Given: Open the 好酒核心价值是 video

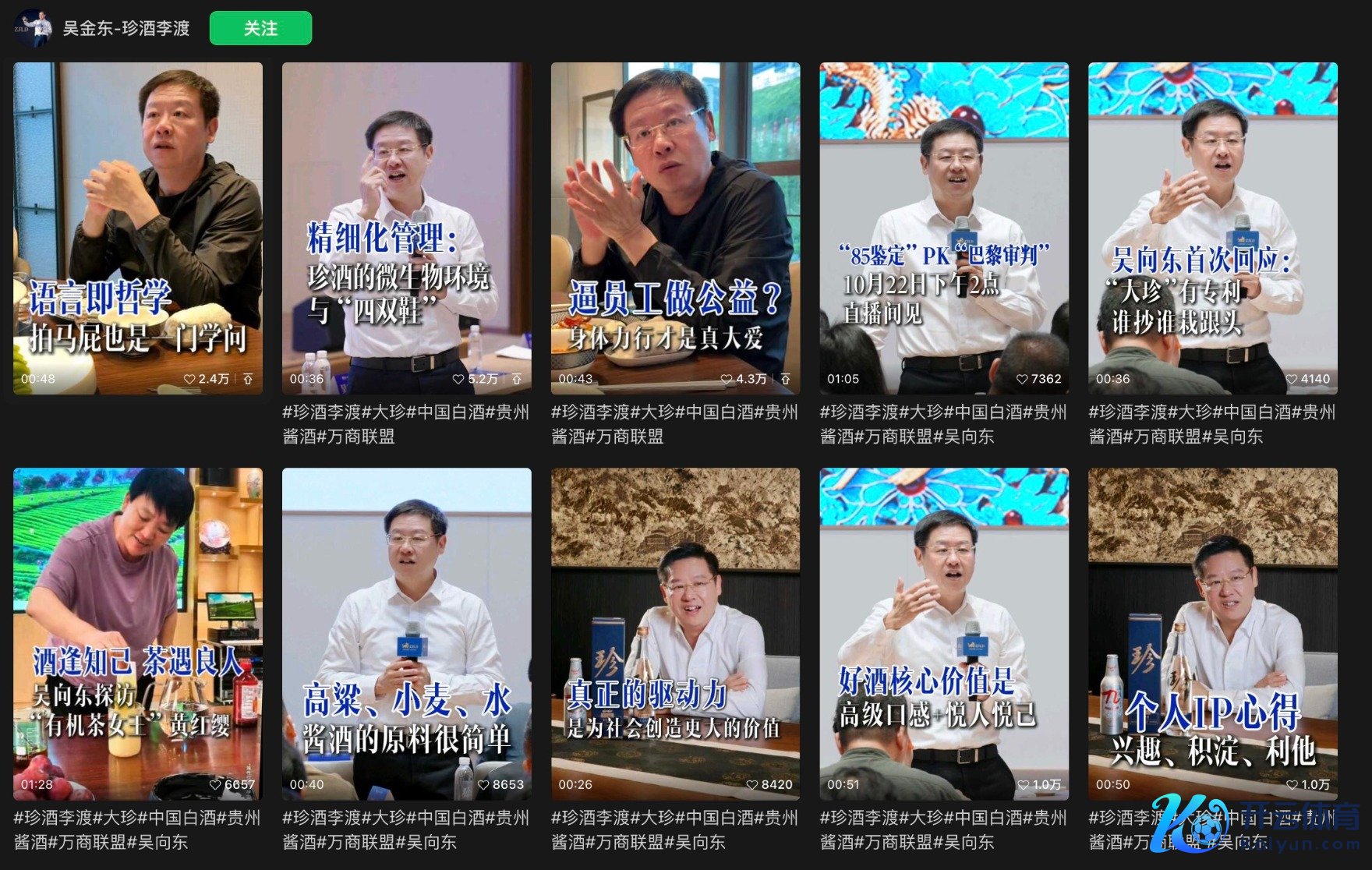Looking at the screenshot, I should [x=944, y=633].
